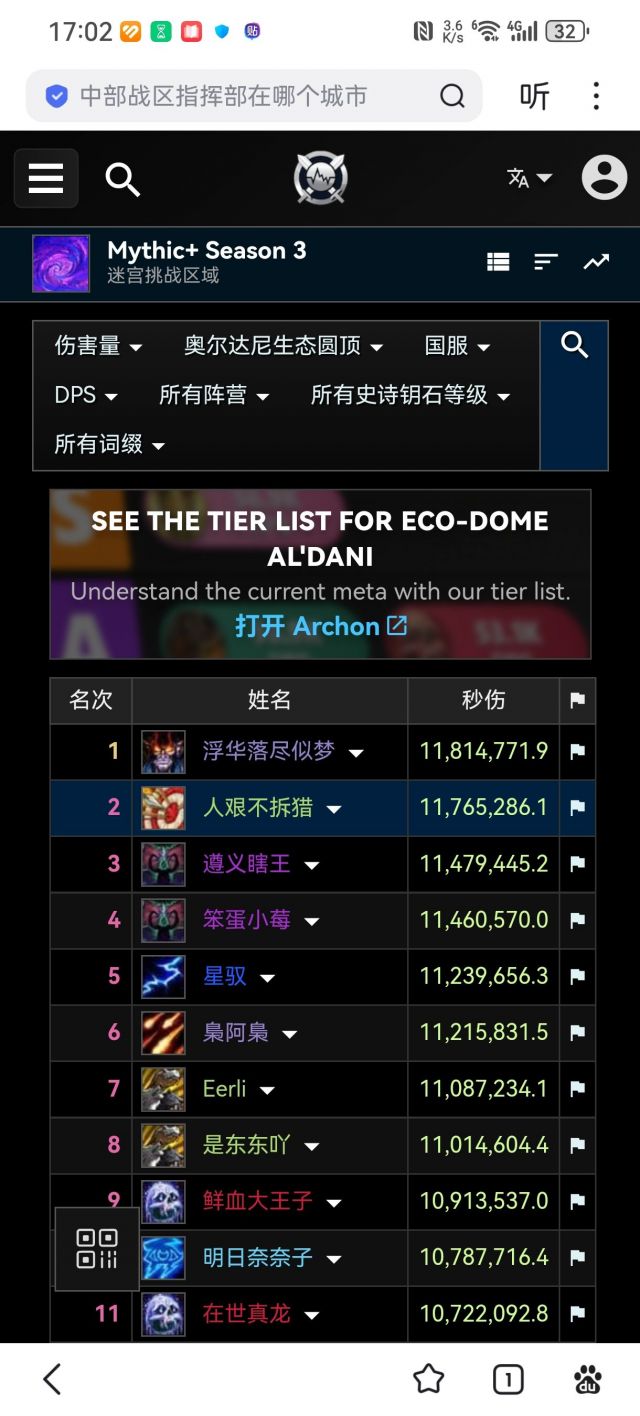Expand the DPS role filter
The height and width of the screenshot is (1416, 640).
86,395
